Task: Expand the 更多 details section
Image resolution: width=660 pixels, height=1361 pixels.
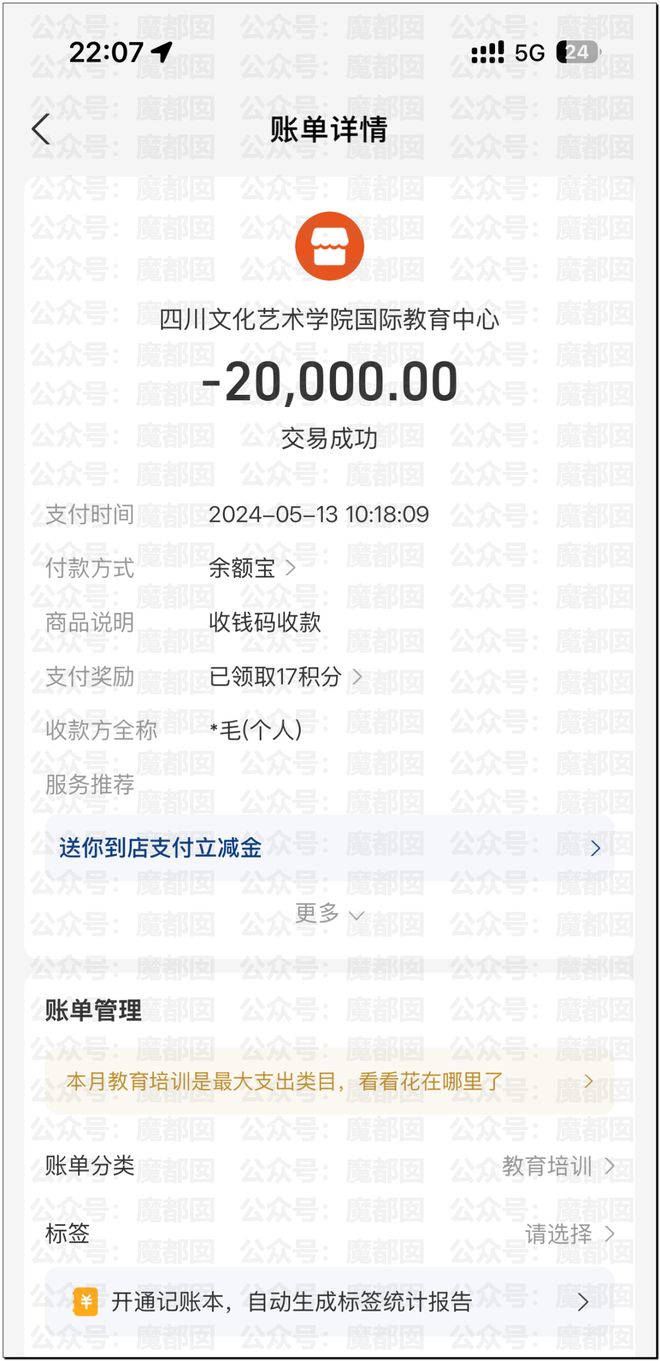Action: pos(329,914)
